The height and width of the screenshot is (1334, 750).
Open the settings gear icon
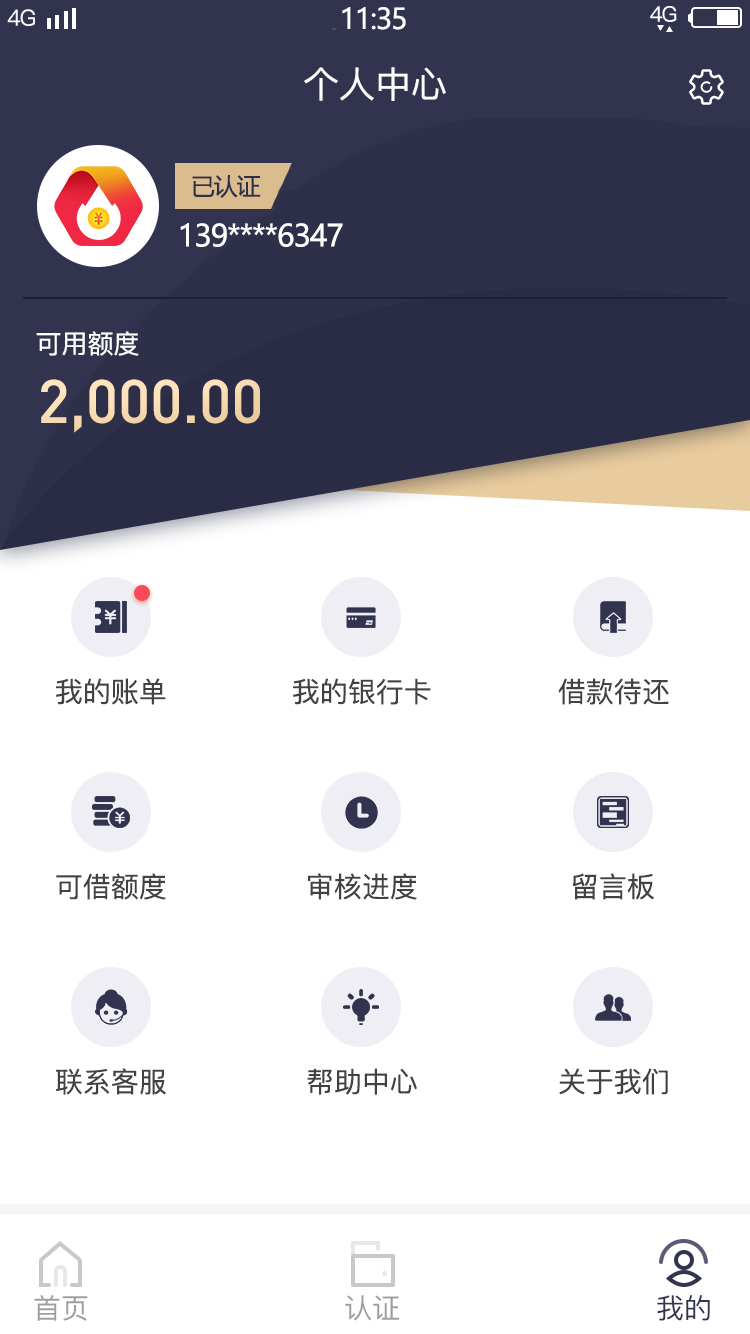tap(706, 87)
